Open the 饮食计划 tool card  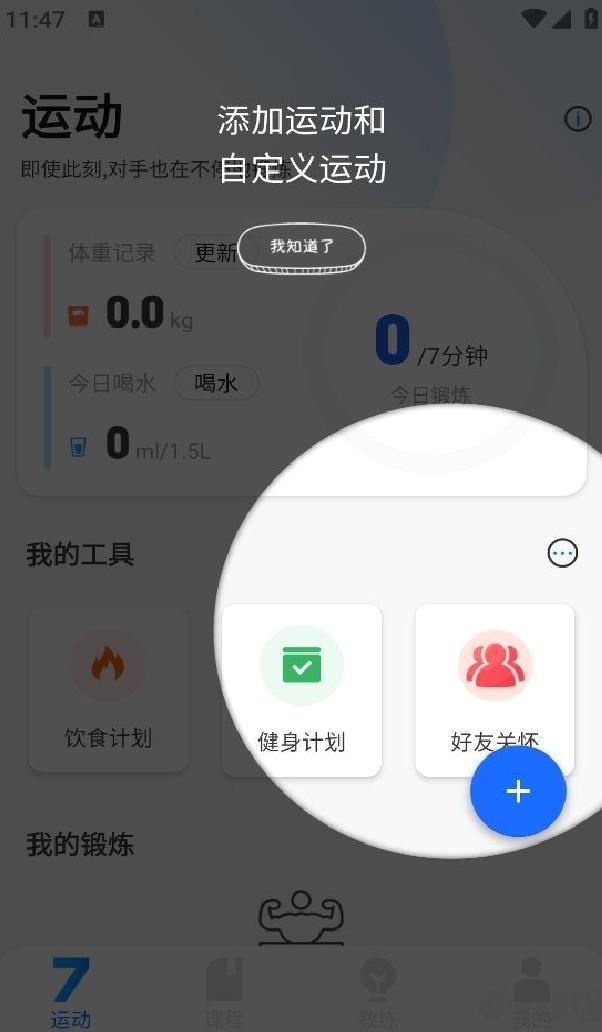coord(109,689)
